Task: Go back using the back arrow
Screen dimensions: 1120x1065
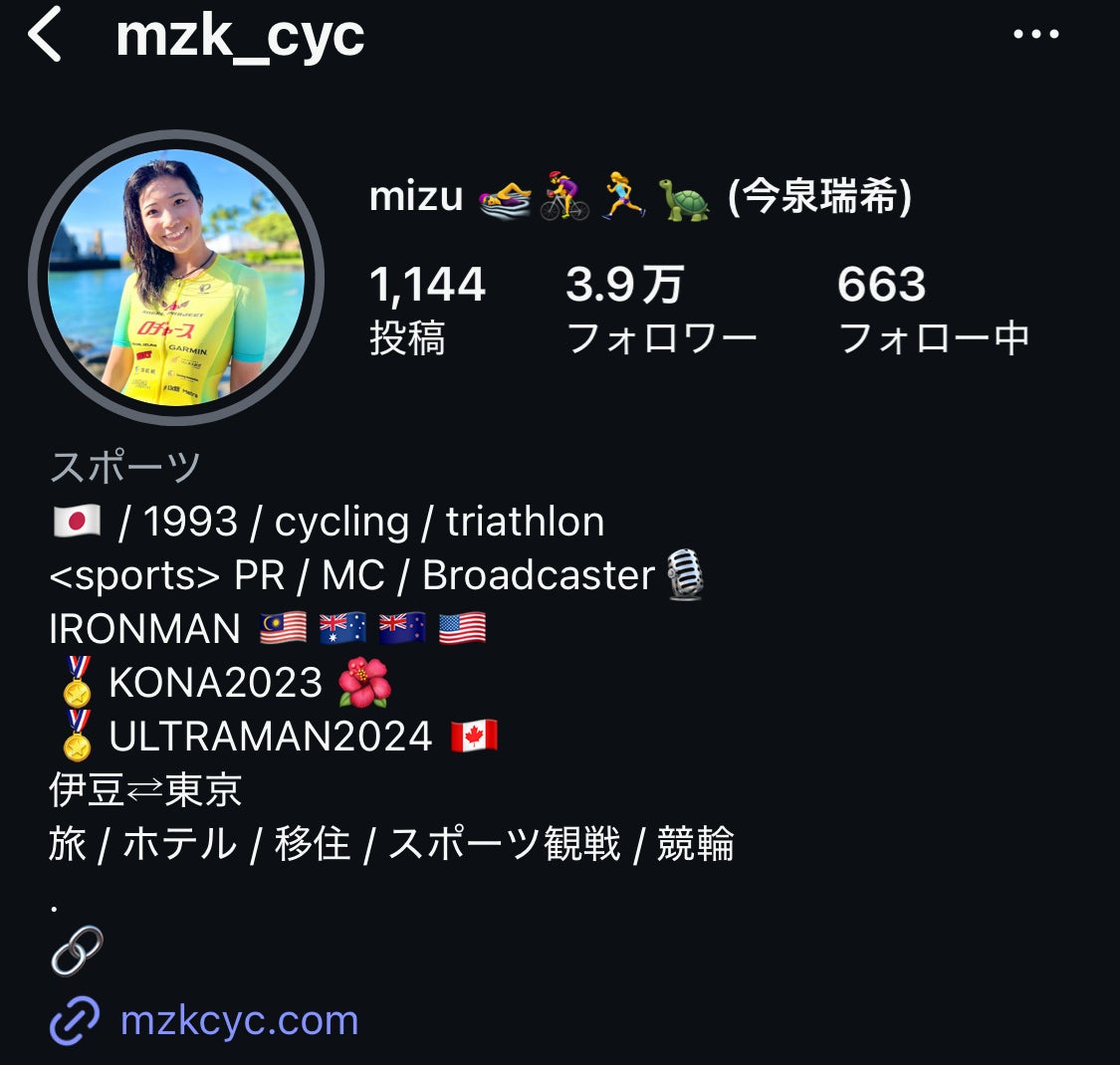Action: pos(45,36)
